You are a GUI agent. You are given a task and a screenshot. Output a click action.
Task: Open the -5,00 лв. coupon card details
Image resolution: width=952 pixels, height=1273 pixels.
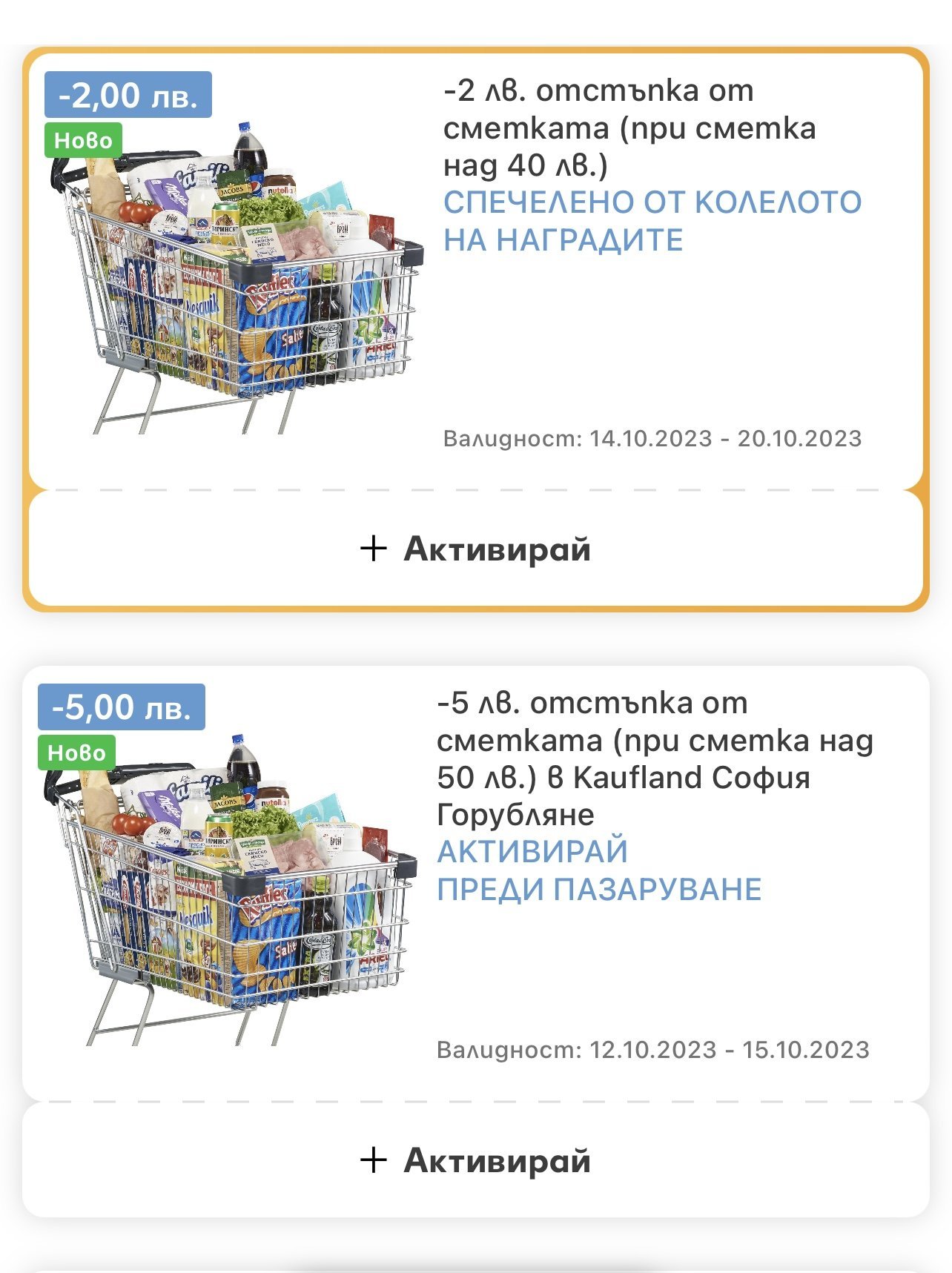[475, 882]
